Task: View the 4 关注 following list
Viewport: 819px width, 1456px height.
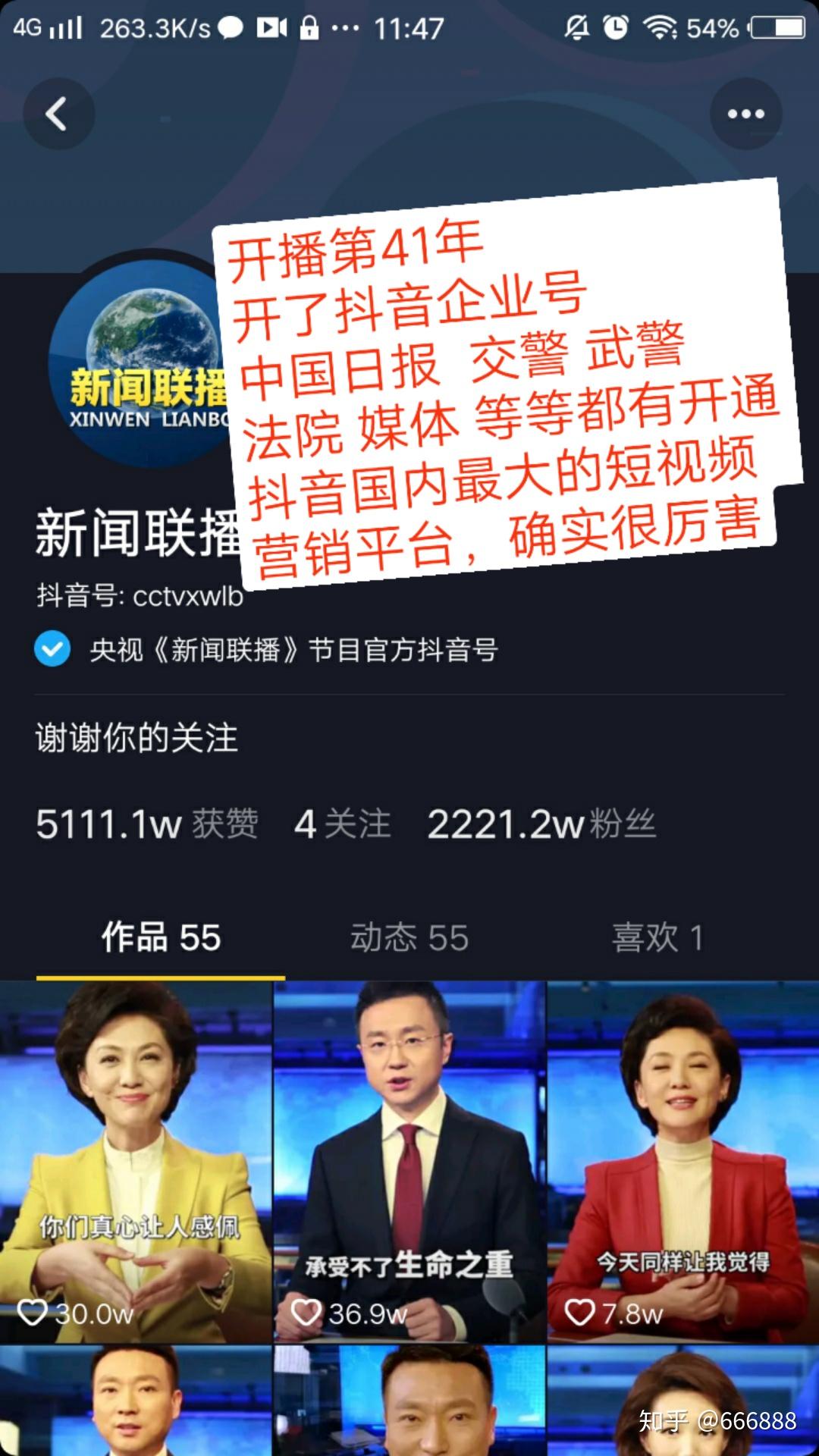Action: (x=343, y=824)
